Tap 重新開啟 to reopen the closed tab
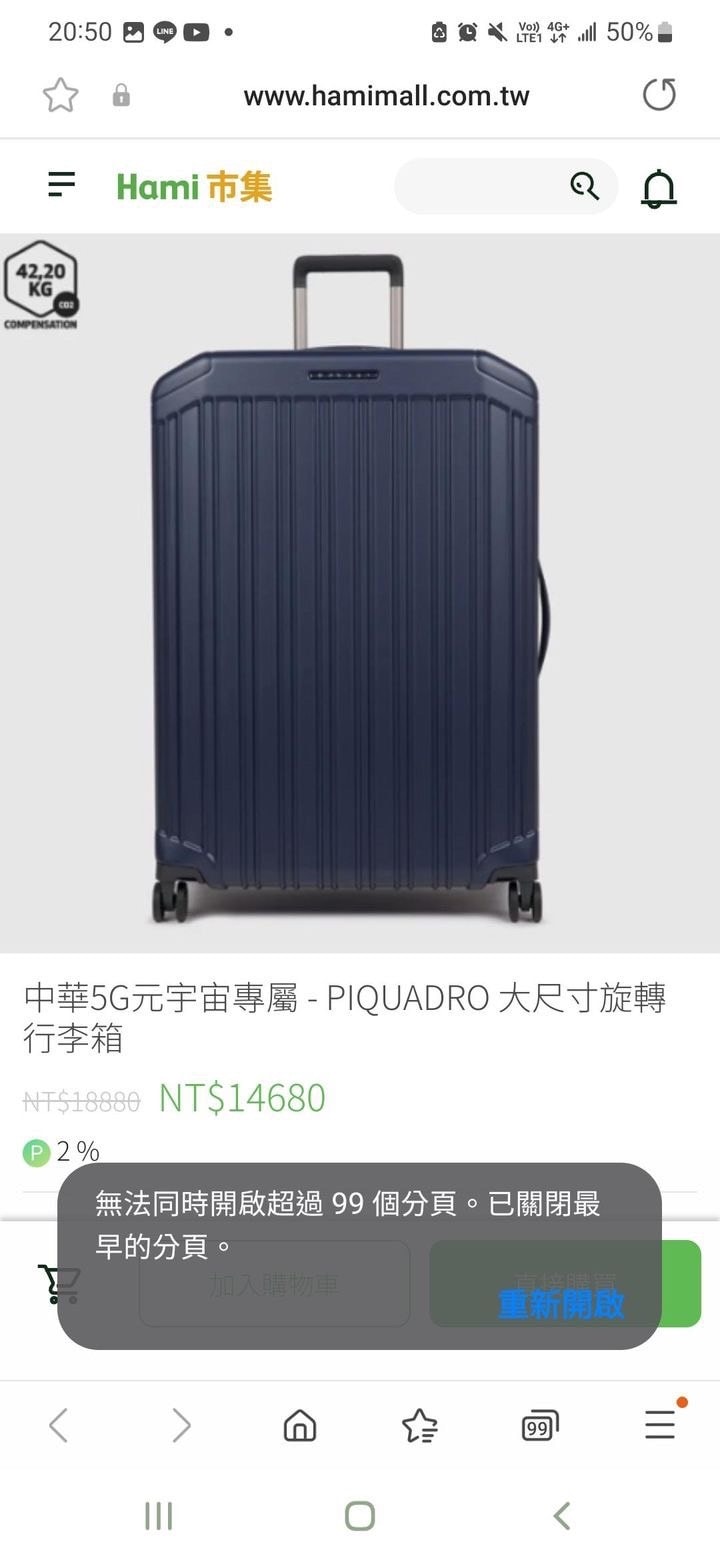720x1560 pixels. click(561, 1304)
